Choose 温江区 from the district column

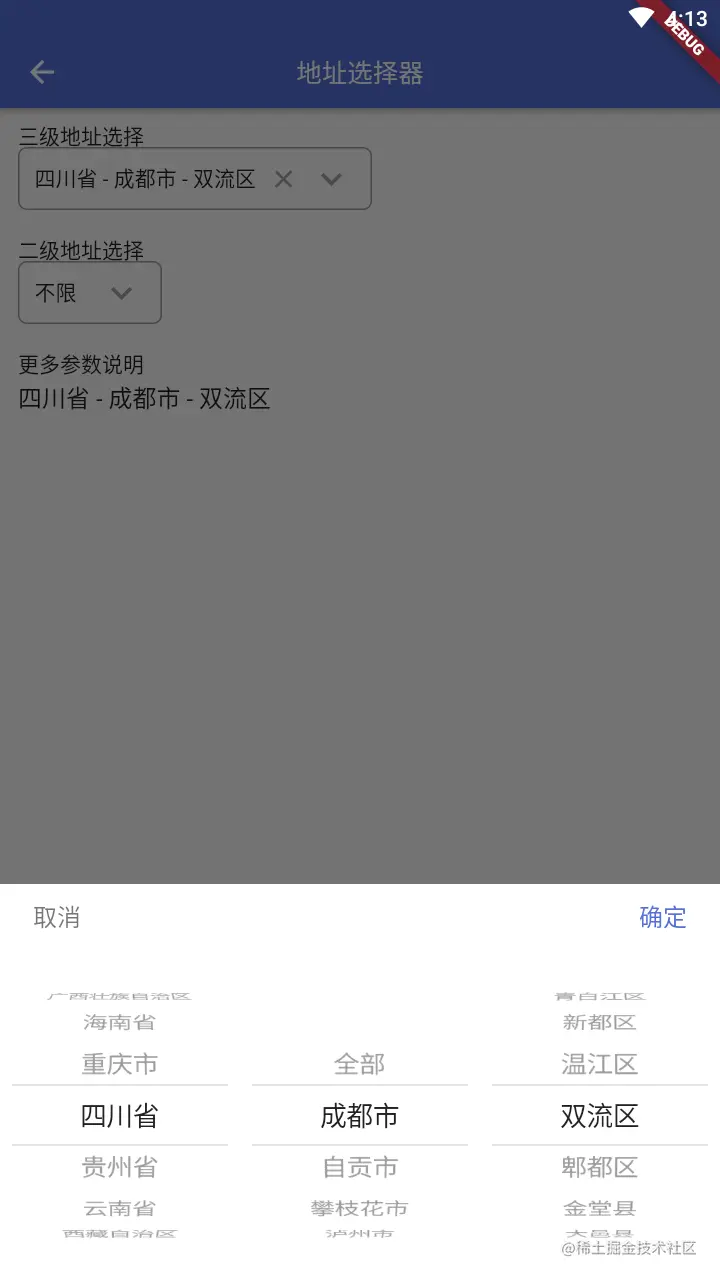[x=600, y=1064]
